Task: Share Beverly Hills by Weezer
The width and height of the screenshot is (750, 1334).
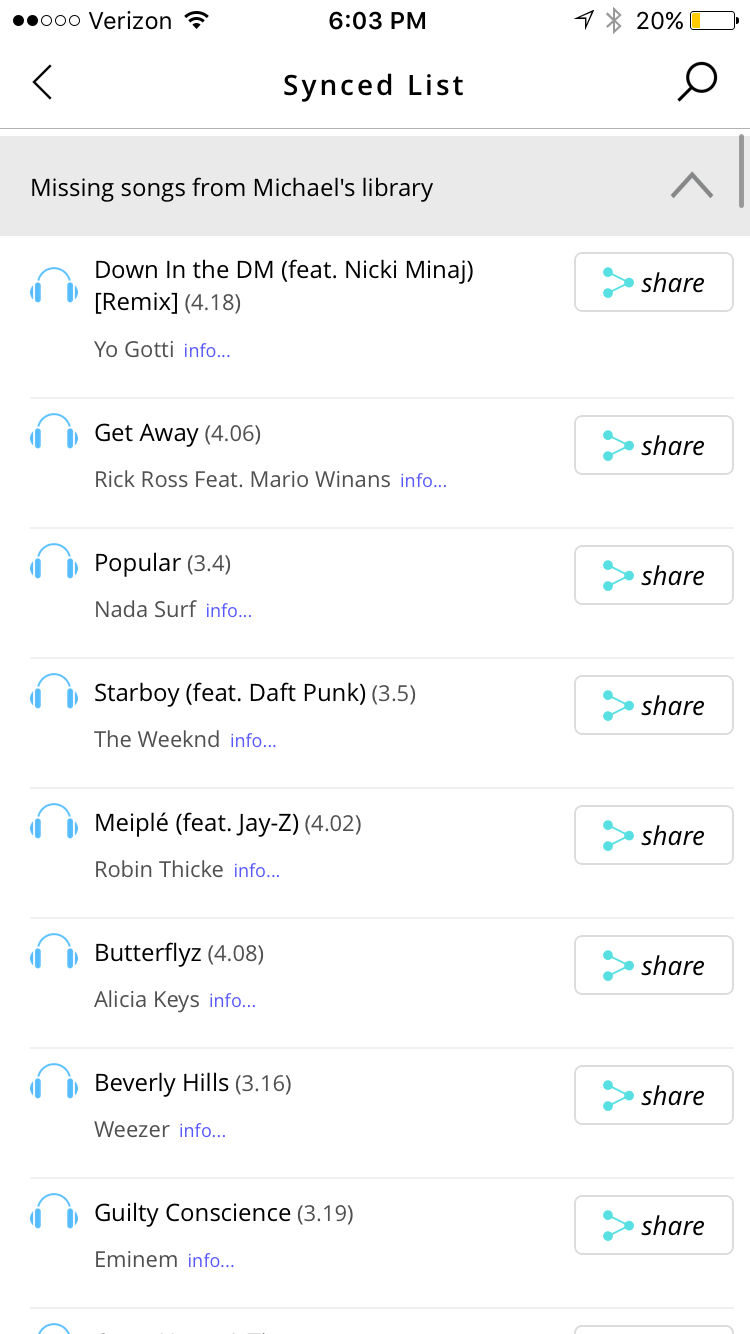Action: coord(654,1096)
